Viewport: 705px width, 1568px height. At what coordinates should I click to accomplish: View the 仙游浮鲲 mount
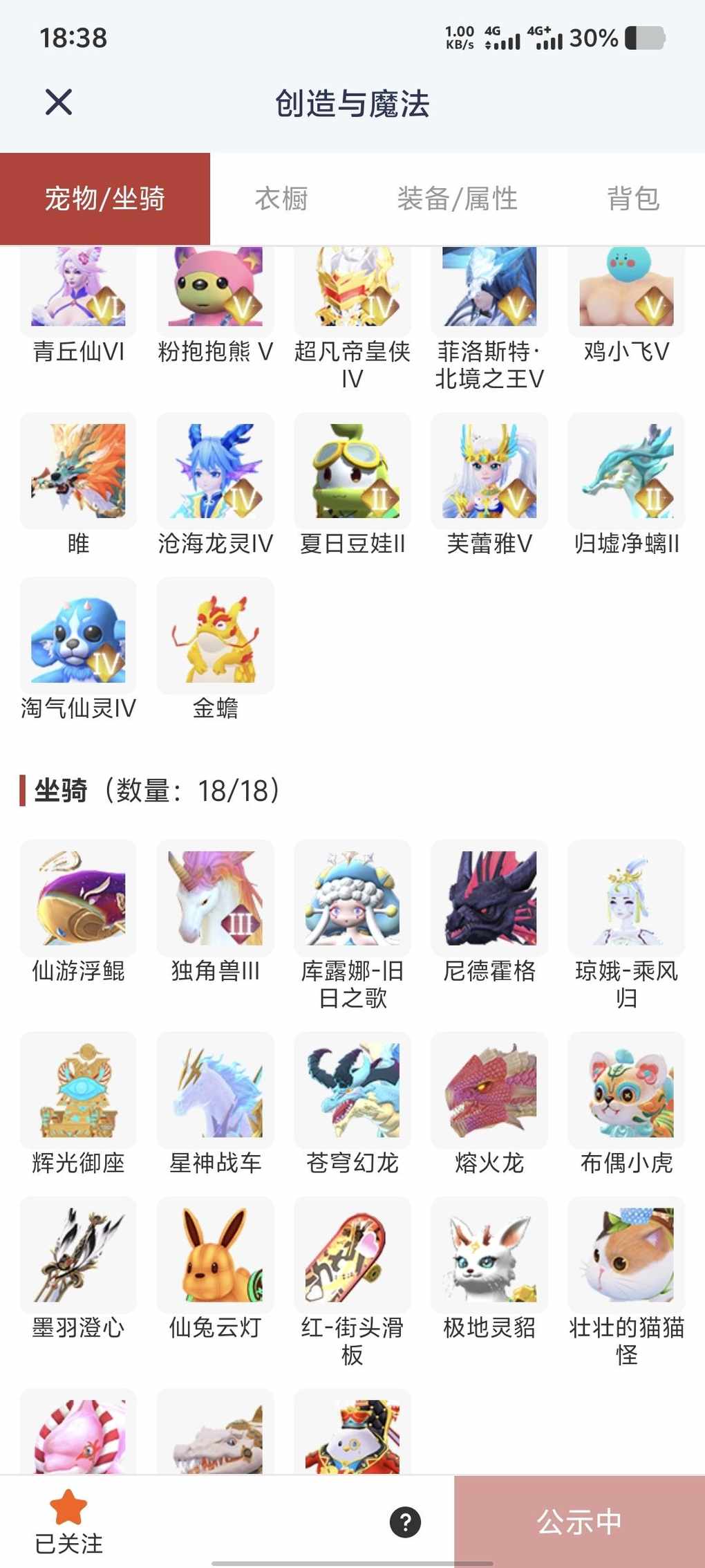[x=78, y=898]
